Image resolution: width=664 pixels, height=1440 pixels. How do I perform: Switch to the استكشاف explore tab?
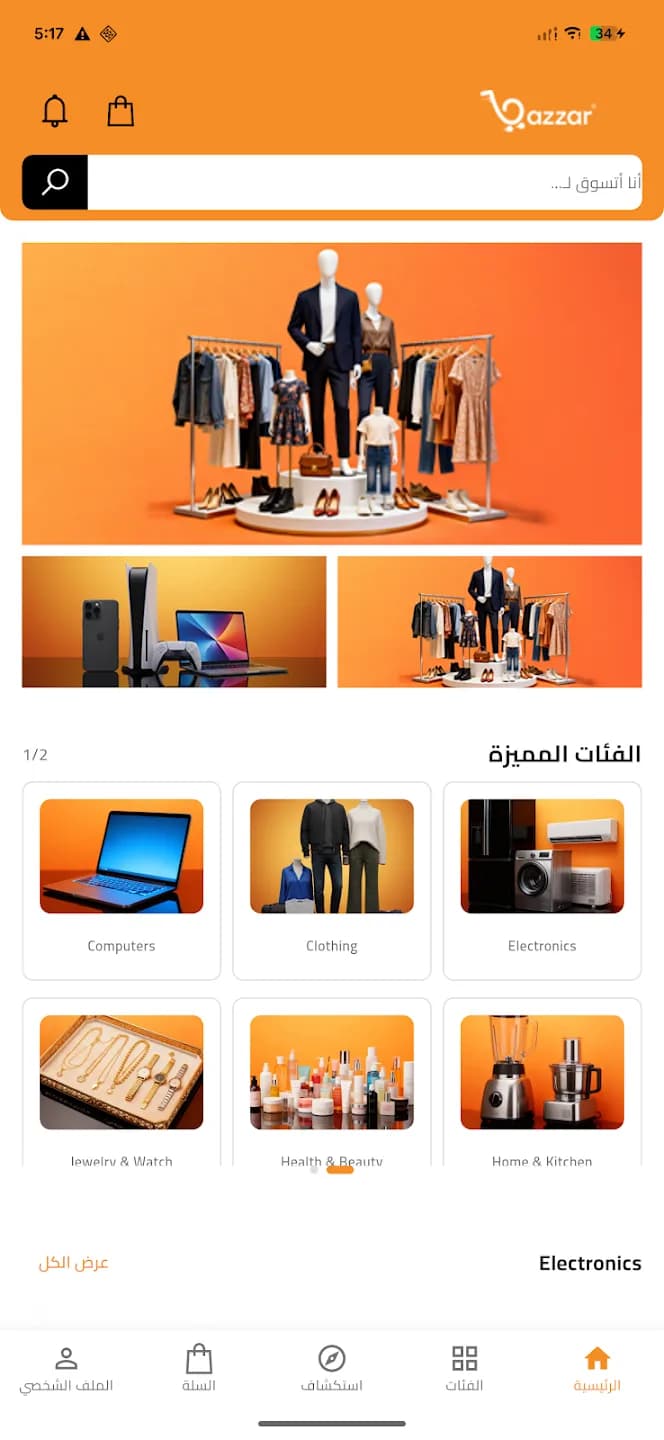tap(332, 1370)
